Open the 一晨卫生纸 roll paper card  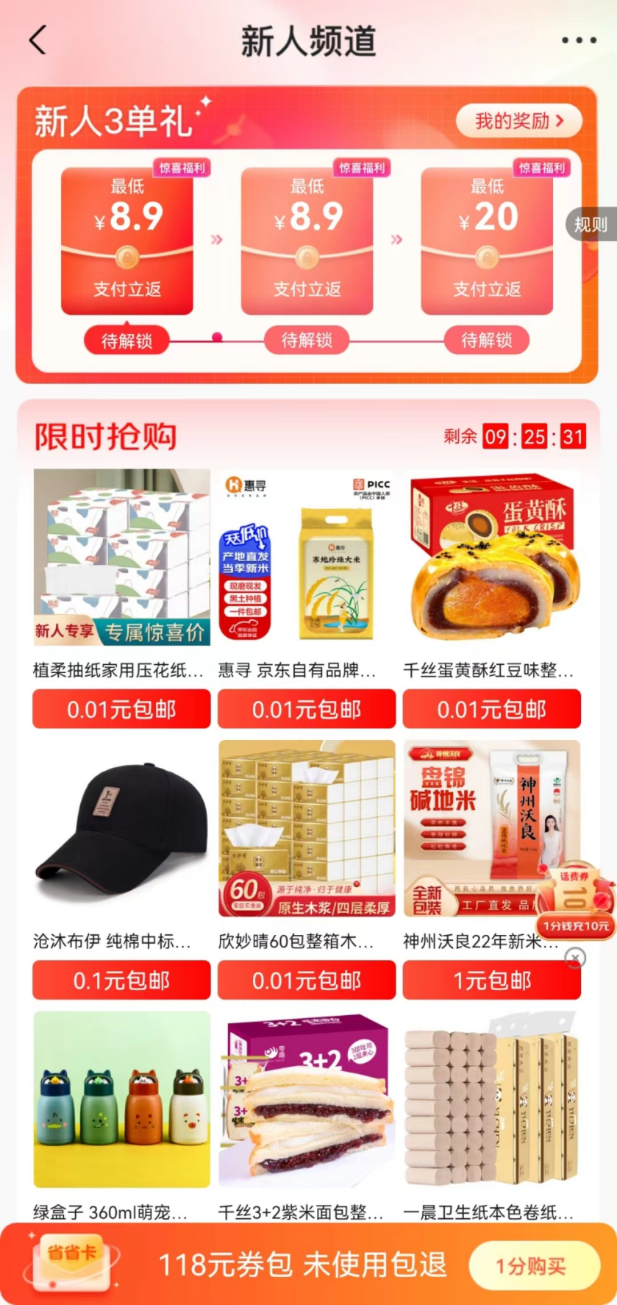[x=491, y=1100]
